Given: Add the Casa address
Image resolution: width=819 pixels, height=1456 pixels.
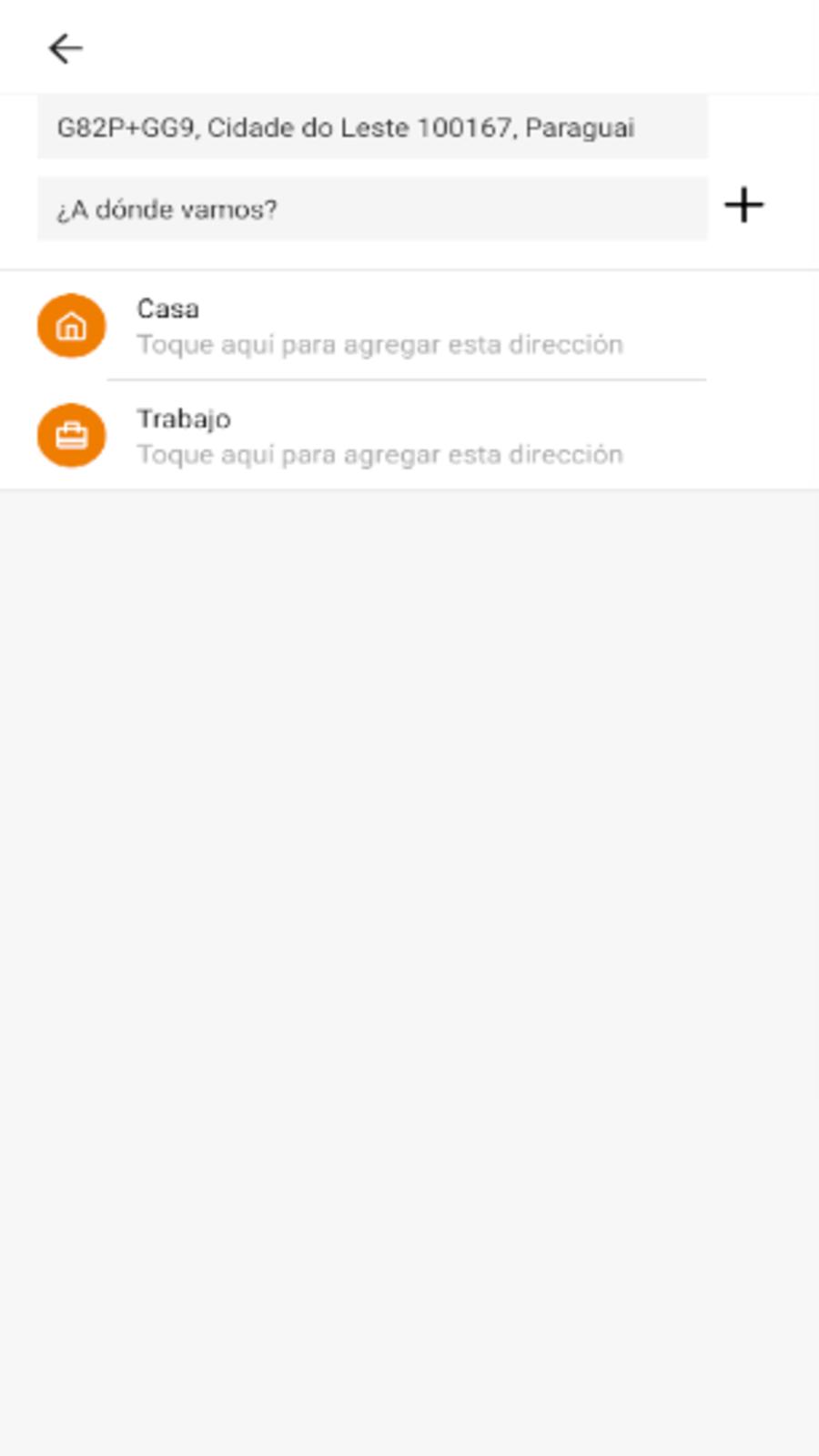Looking at the screenshot, I should pyautogui.click(x=379, y=327).
